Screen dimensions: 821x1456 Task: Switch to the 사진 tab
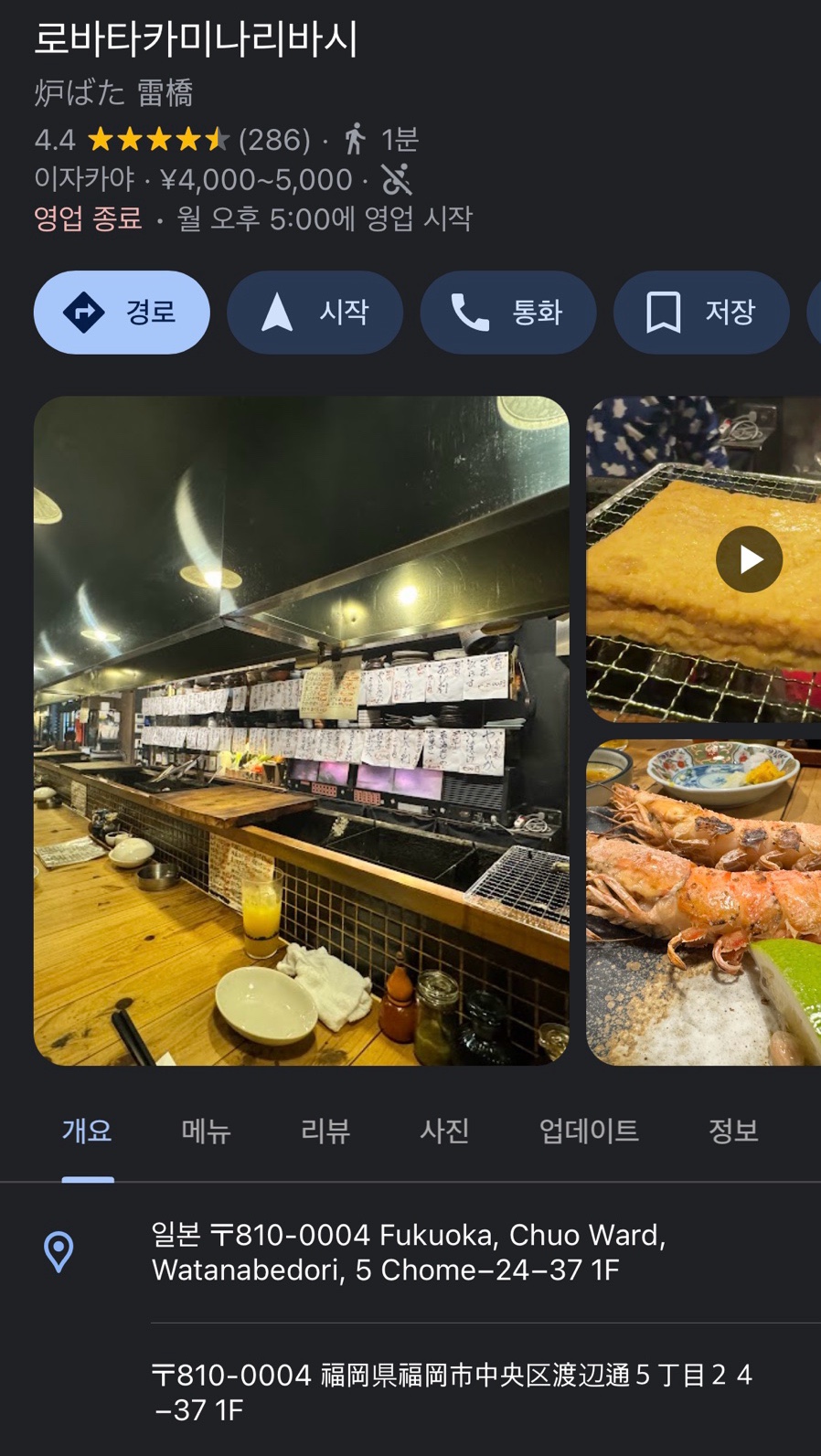pyautogui.click(x=444, y=1132)
